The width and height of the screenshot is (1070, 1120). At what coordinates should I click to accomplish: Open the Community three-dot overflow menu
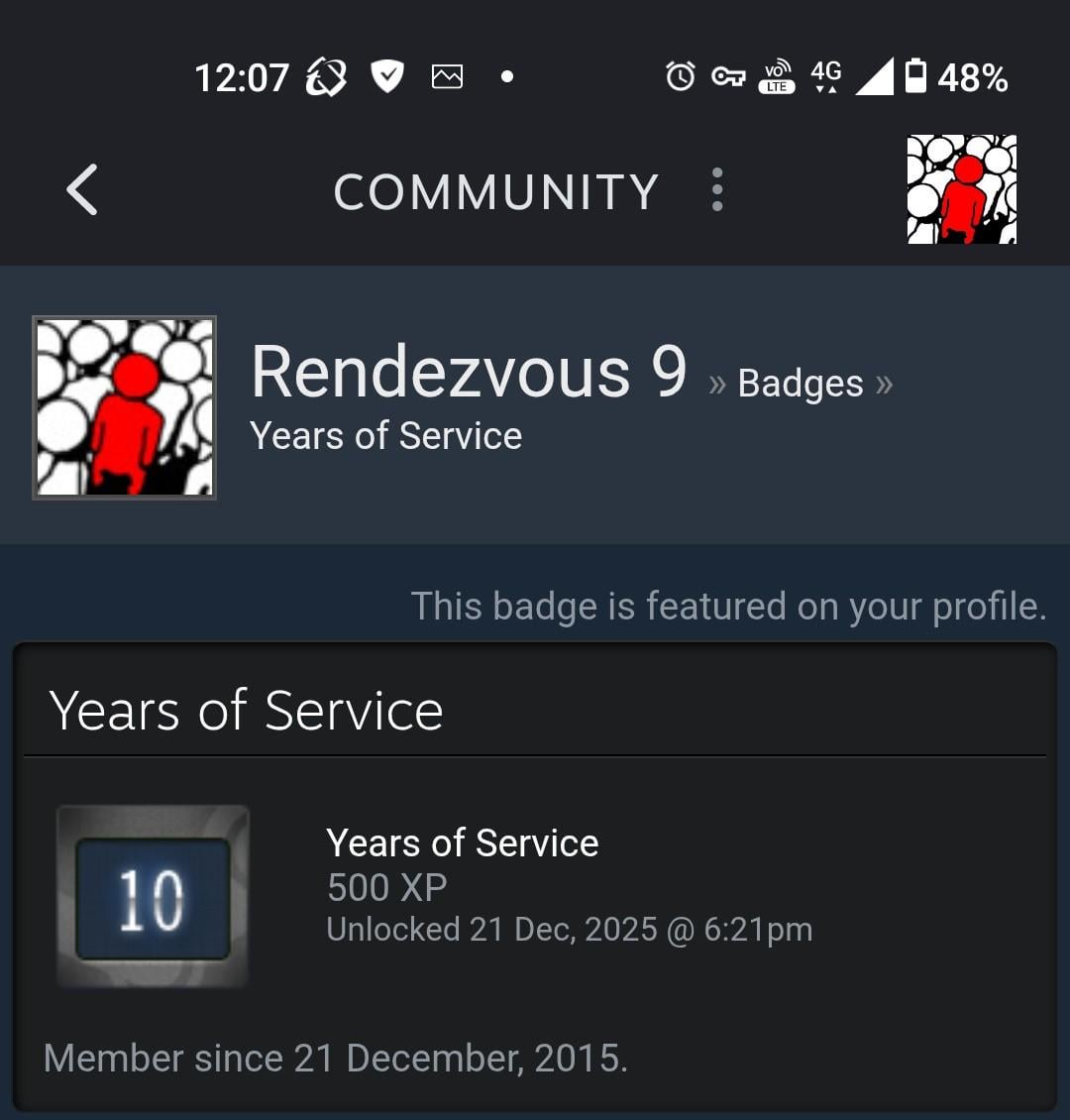pos(717,189)
